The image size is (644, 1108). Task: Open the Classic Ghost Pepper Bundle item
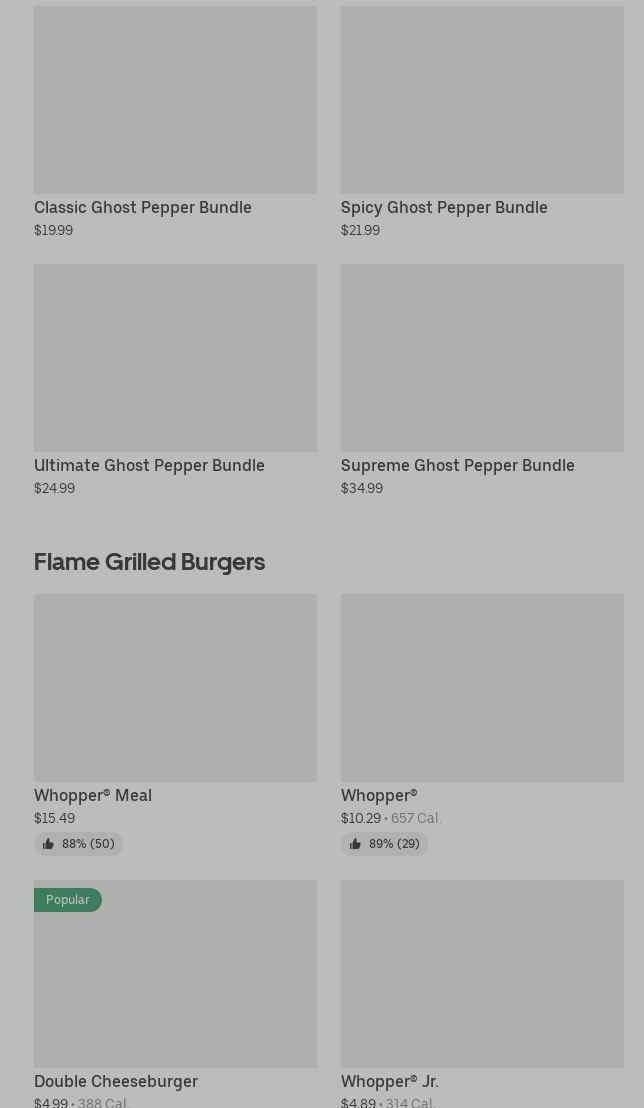click(x=175, y=120)
